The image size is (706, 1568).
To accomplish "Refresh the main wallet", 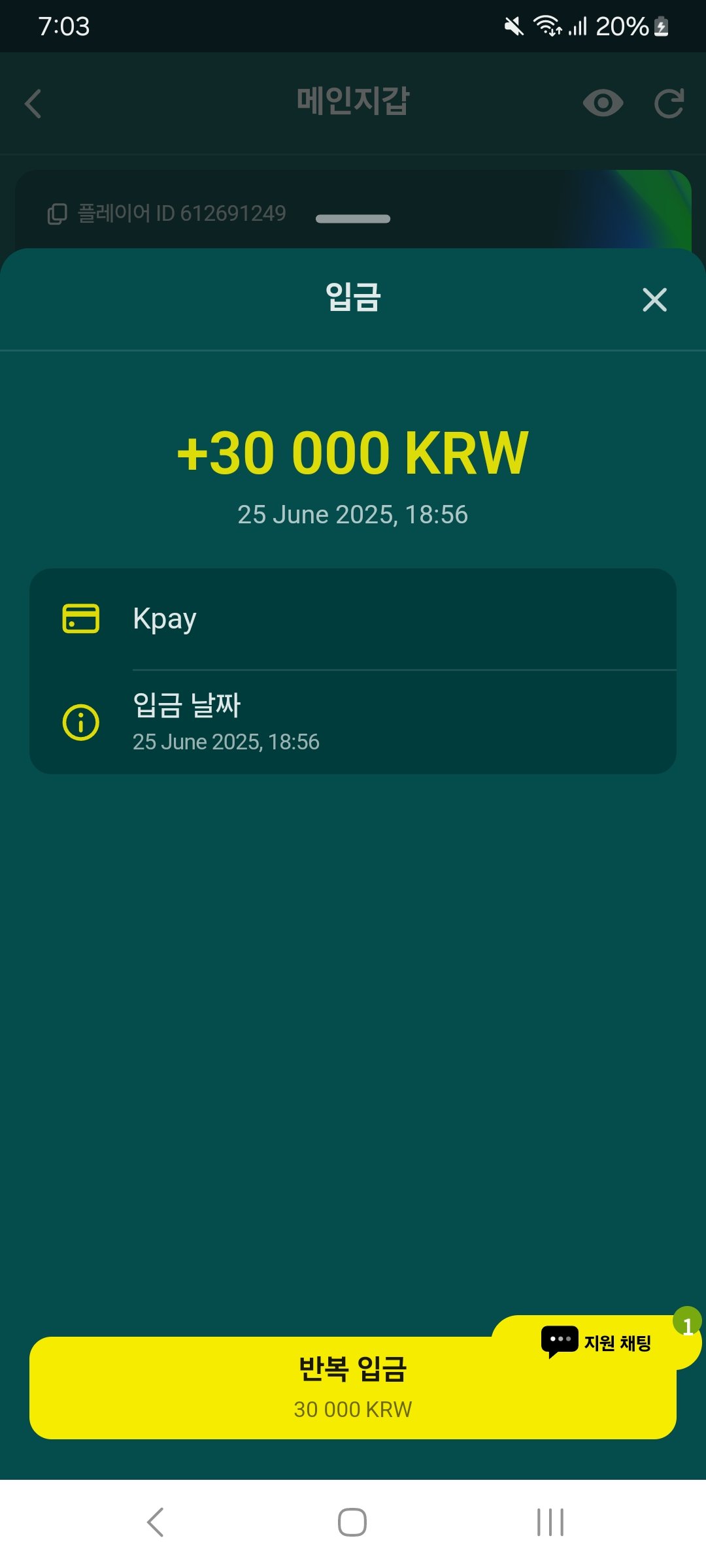I will point(669,103).
